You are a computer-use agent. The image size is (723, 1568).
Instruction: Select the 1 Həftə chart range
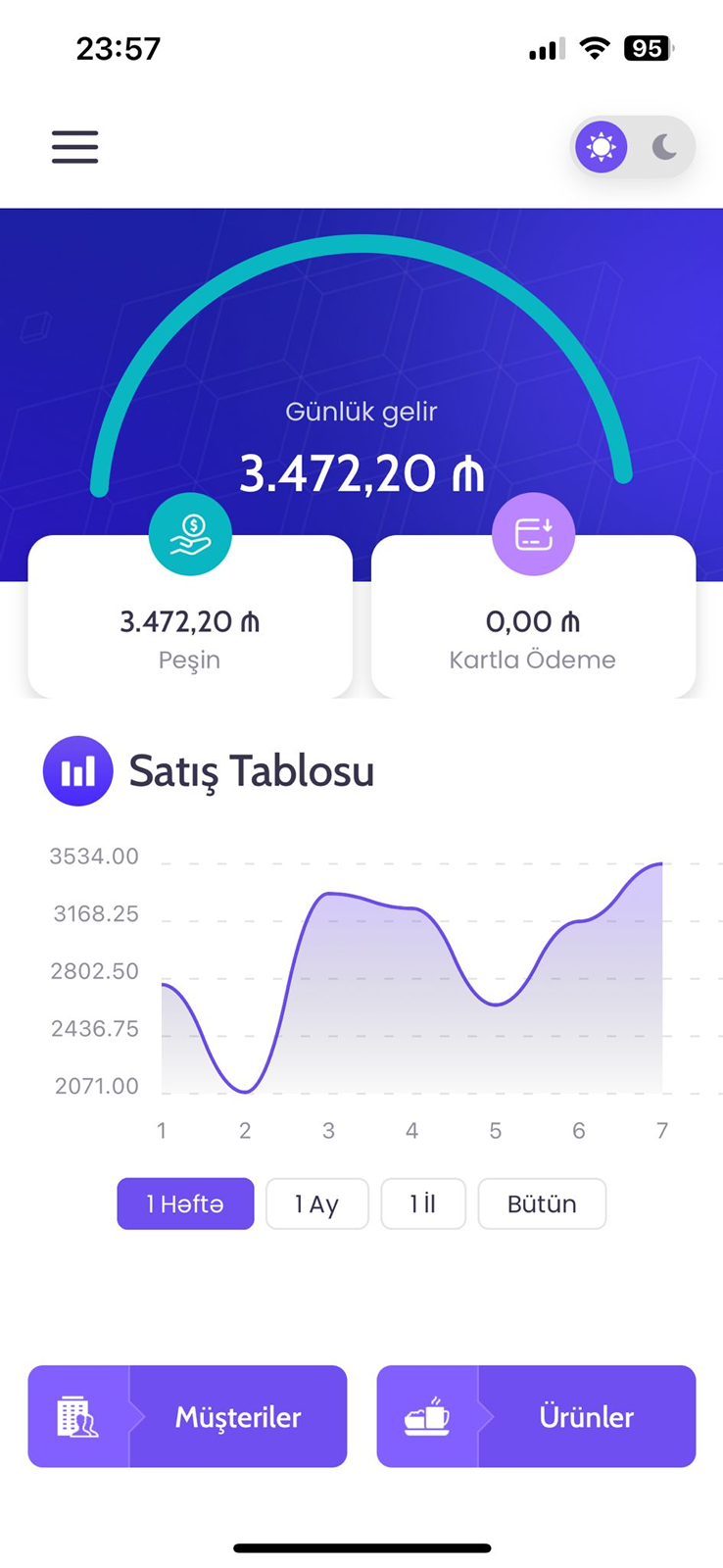coord(185,1203)
